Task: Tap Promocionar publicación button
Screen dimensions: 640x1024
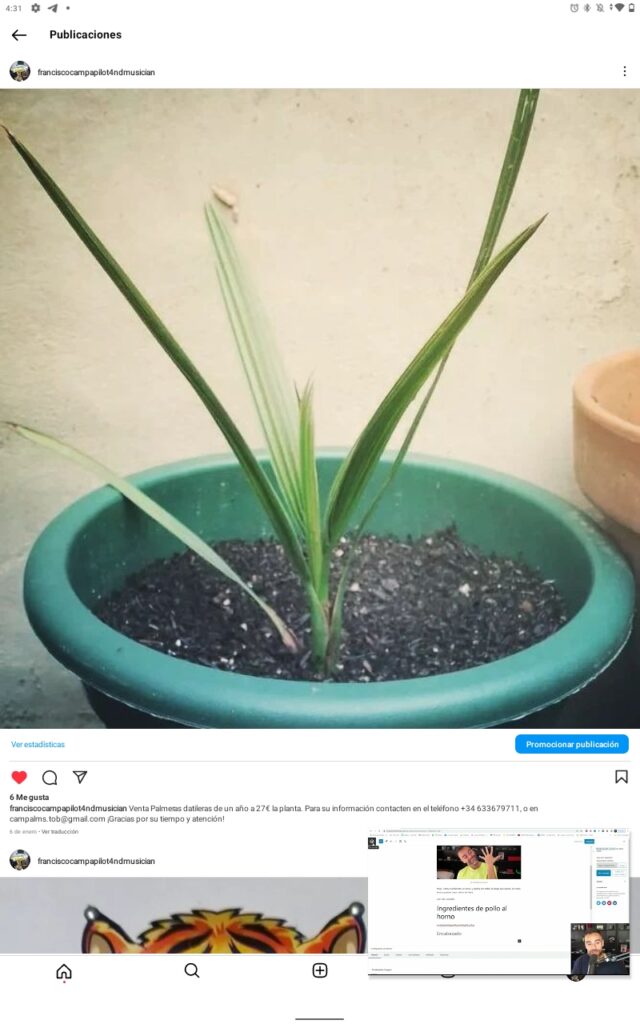Action: click(x=572, y=744)
